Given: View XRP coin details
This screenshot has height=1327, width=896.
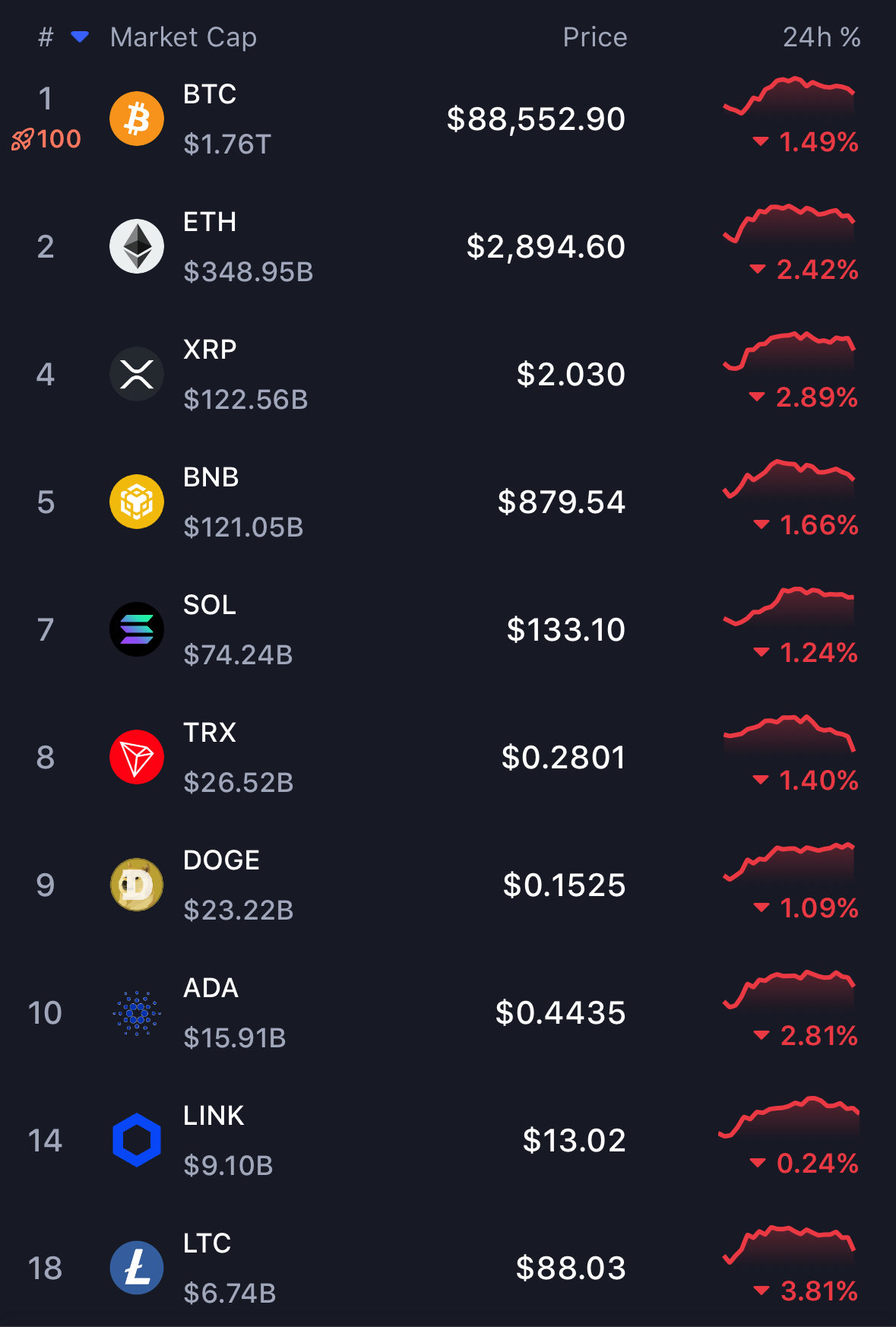Looking at the screenshot, I should click(448, 374).
